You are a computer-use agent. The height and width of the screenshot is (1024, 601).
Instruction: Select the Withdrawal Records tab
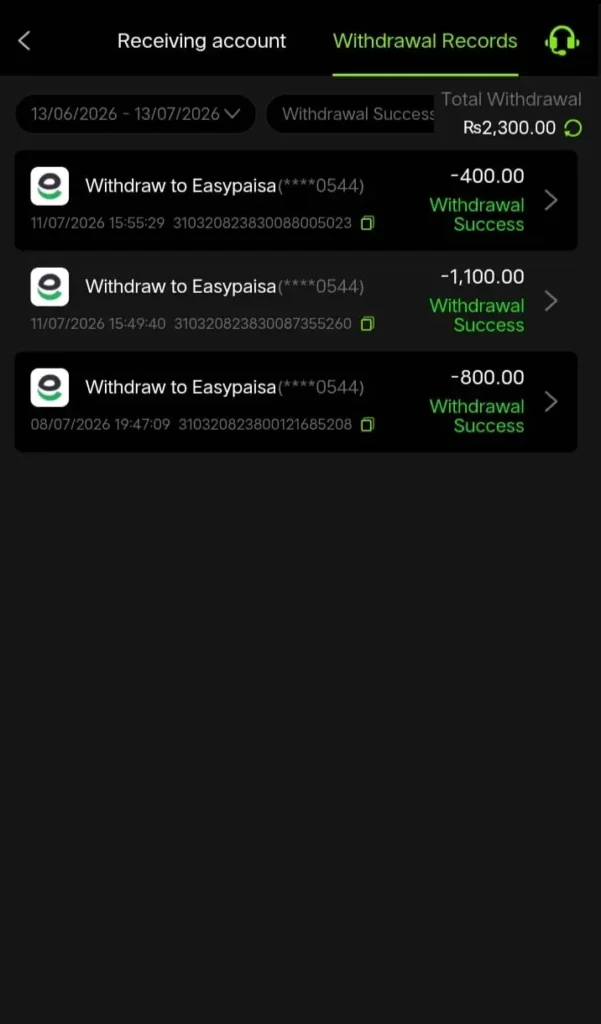pyautogui.click(x=425, y=41)
